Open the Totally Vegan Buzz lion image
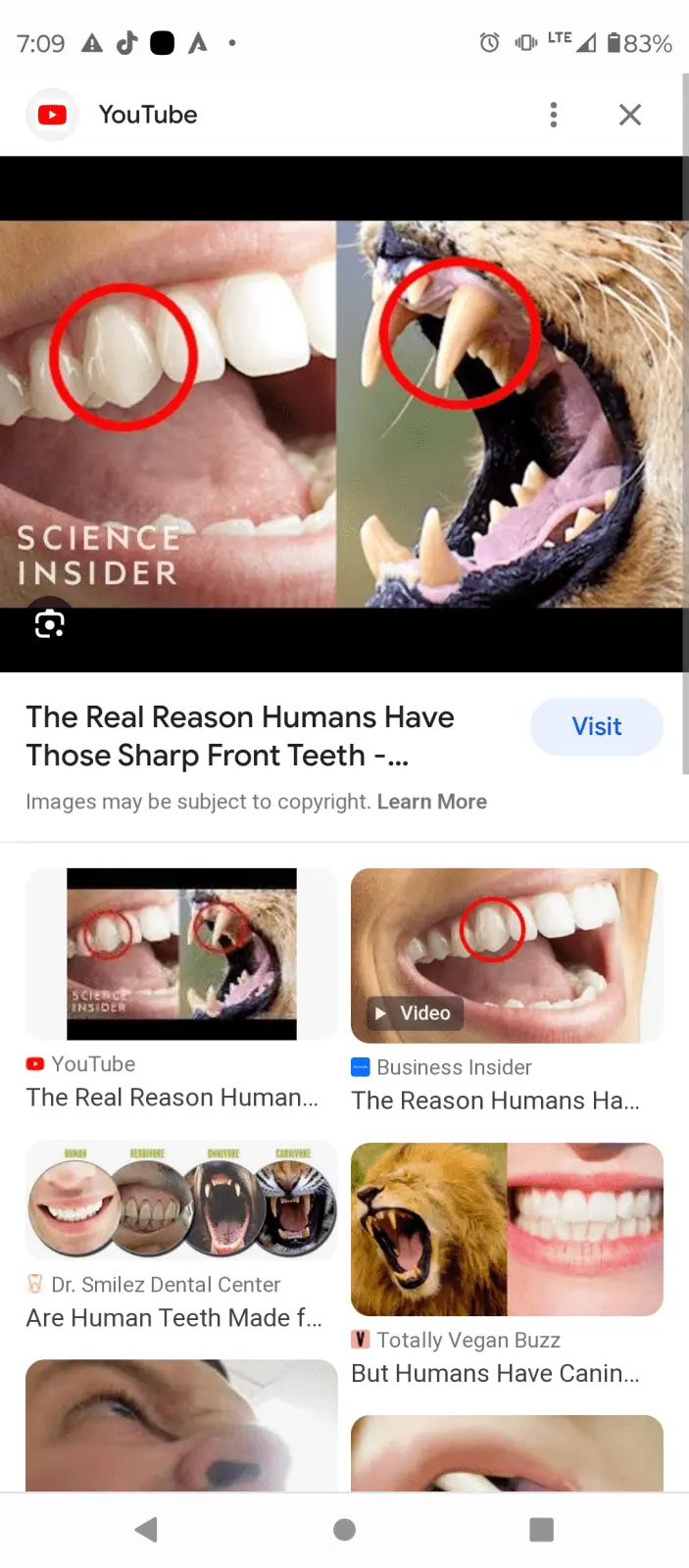Viewport: 689px width, 1568px height. [507, 1229]
